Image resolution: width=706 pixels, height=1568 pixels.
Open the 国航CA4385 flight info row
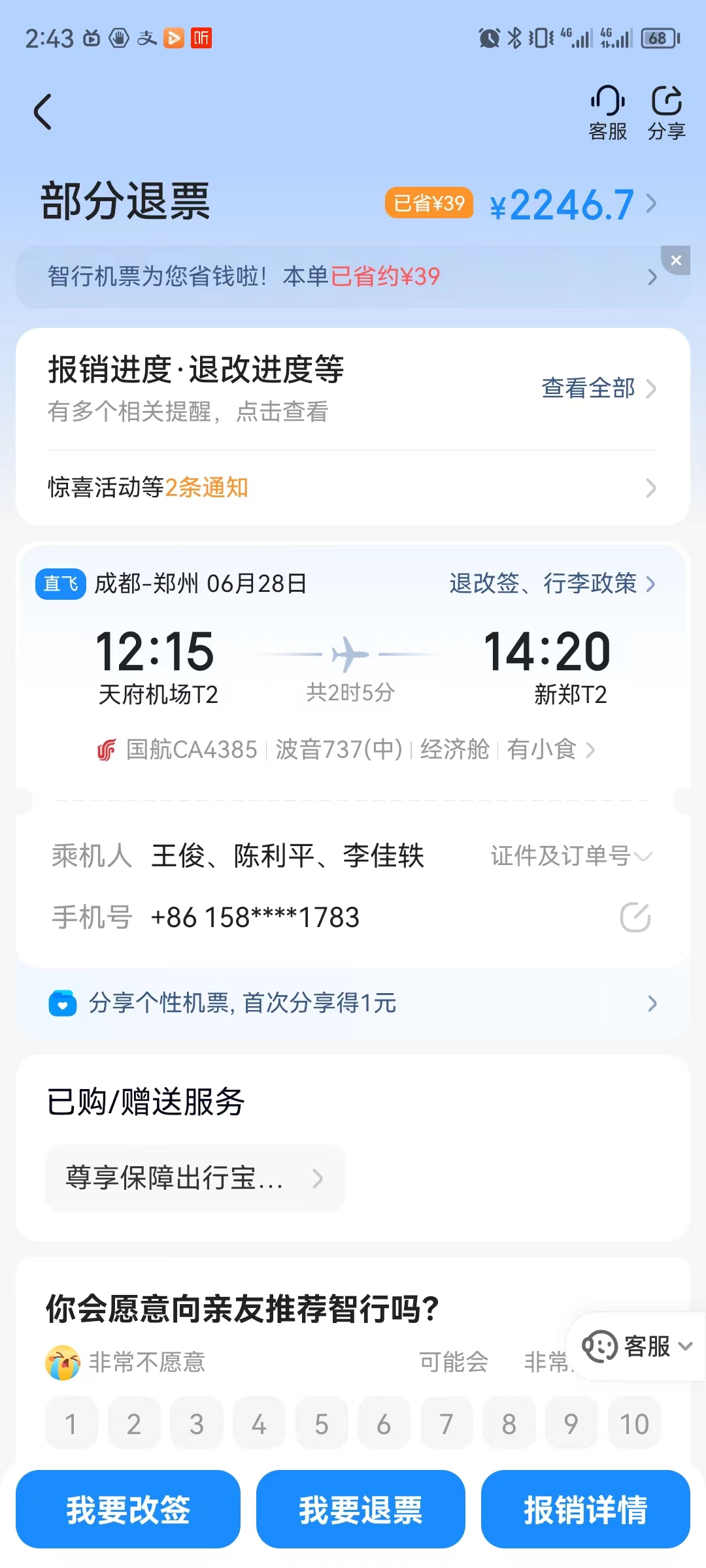346,749
